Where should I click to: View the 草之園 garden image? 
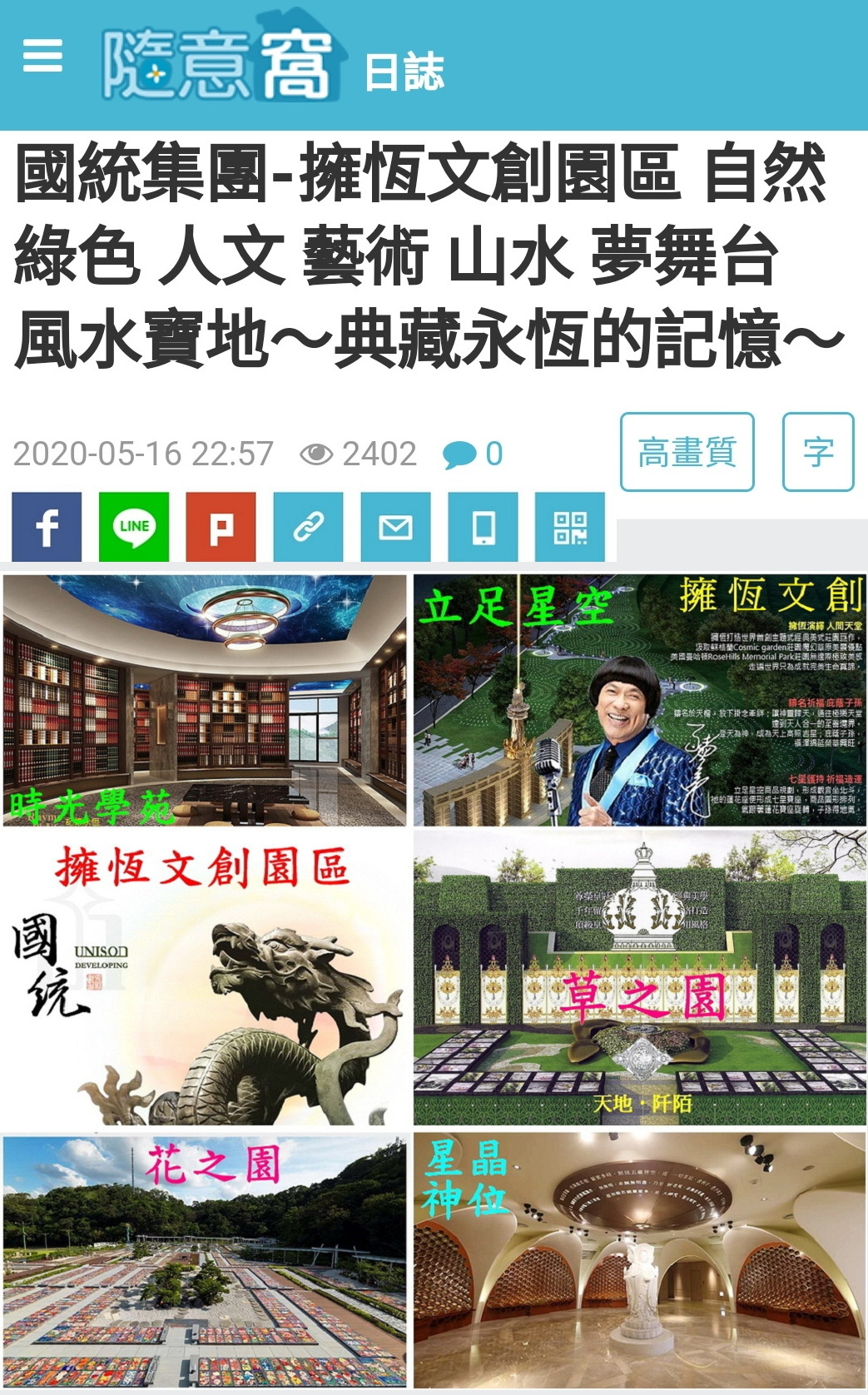pos(639,978)
